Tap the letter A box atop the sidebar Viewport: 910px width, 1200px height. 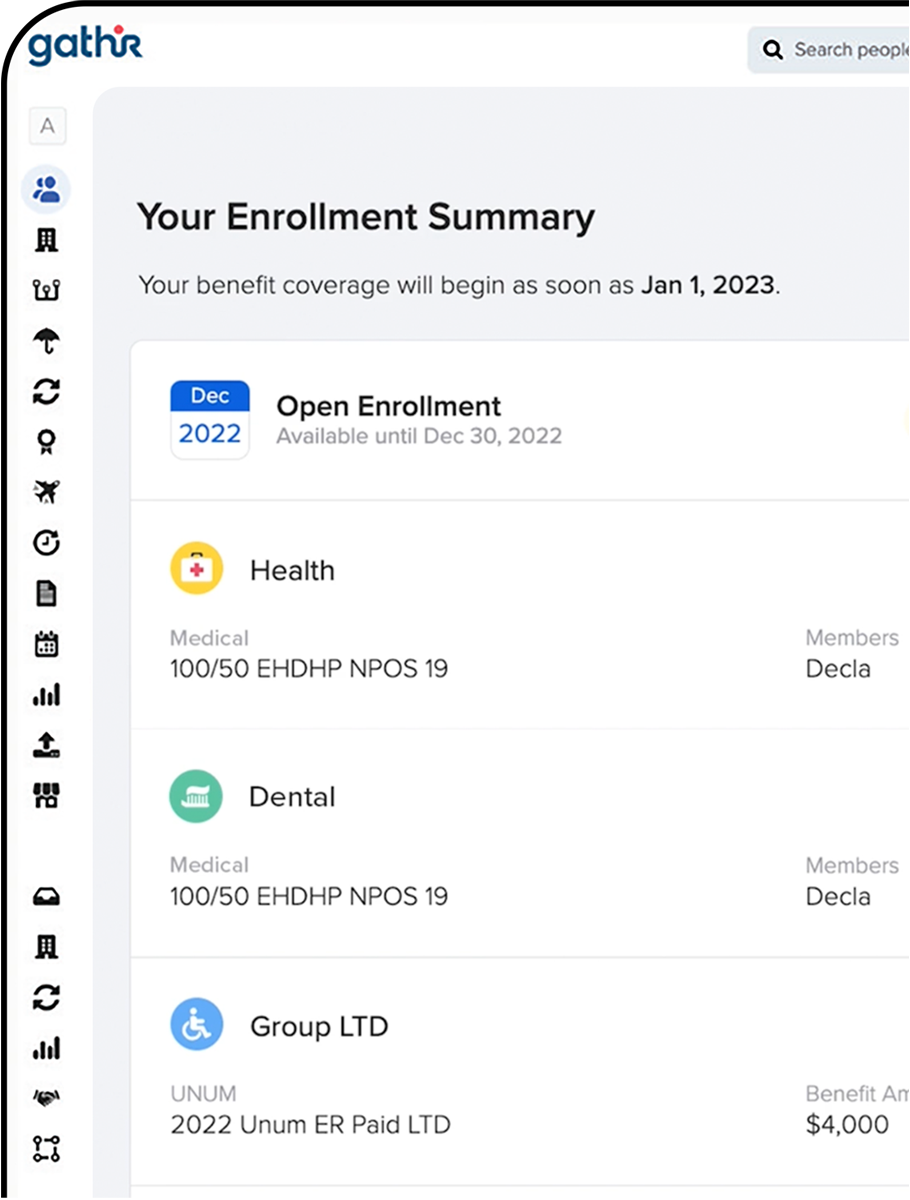point(46,127)
